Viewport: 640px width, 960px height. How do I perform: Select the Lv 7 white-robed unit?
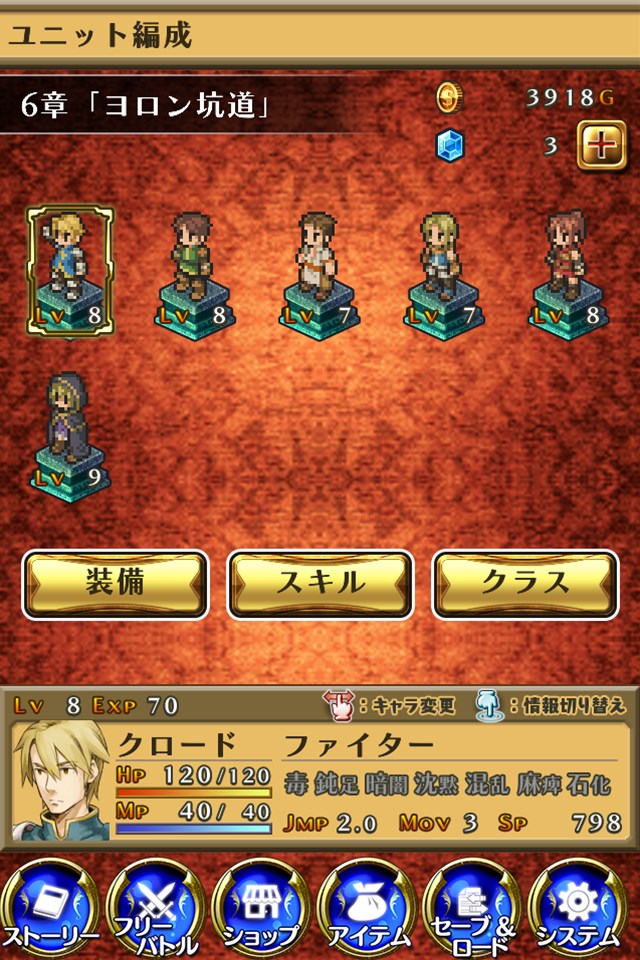click(319, 274)
